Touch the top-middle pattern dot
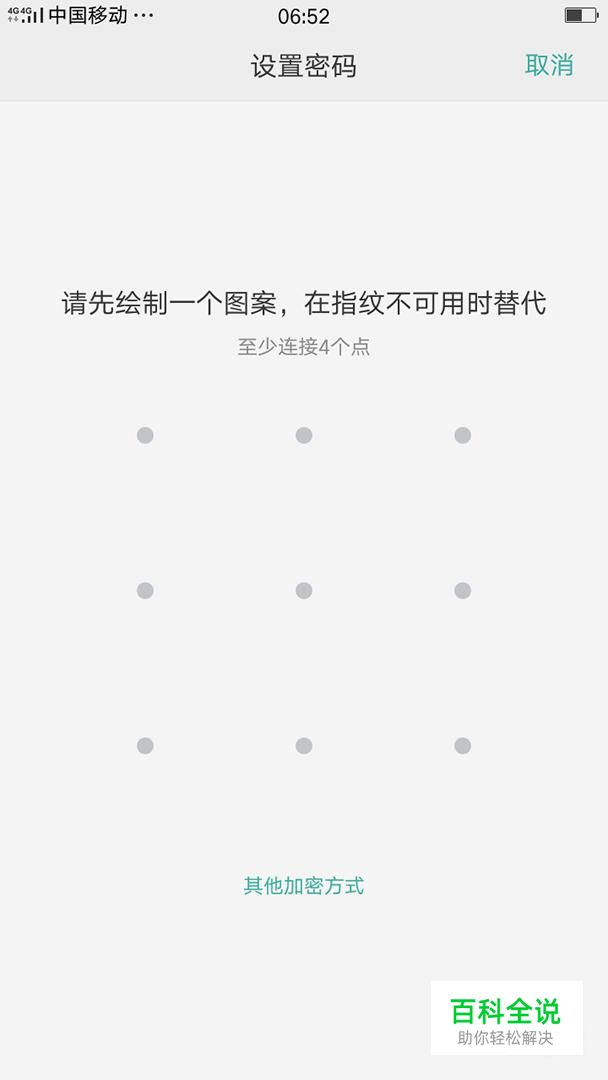 [x=304, y=435]
